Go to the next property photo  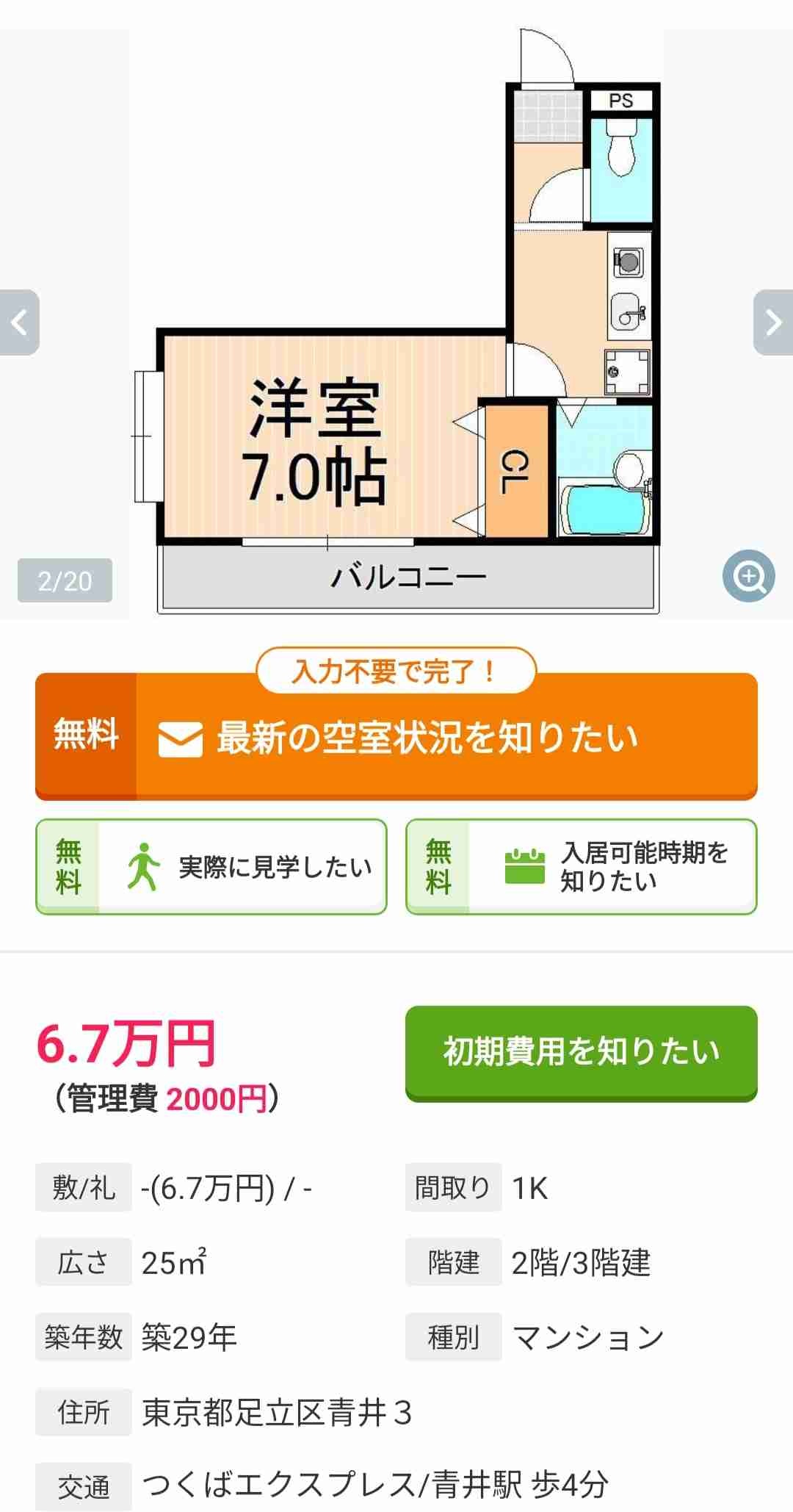pyautogui.click(x=772, y=323)
